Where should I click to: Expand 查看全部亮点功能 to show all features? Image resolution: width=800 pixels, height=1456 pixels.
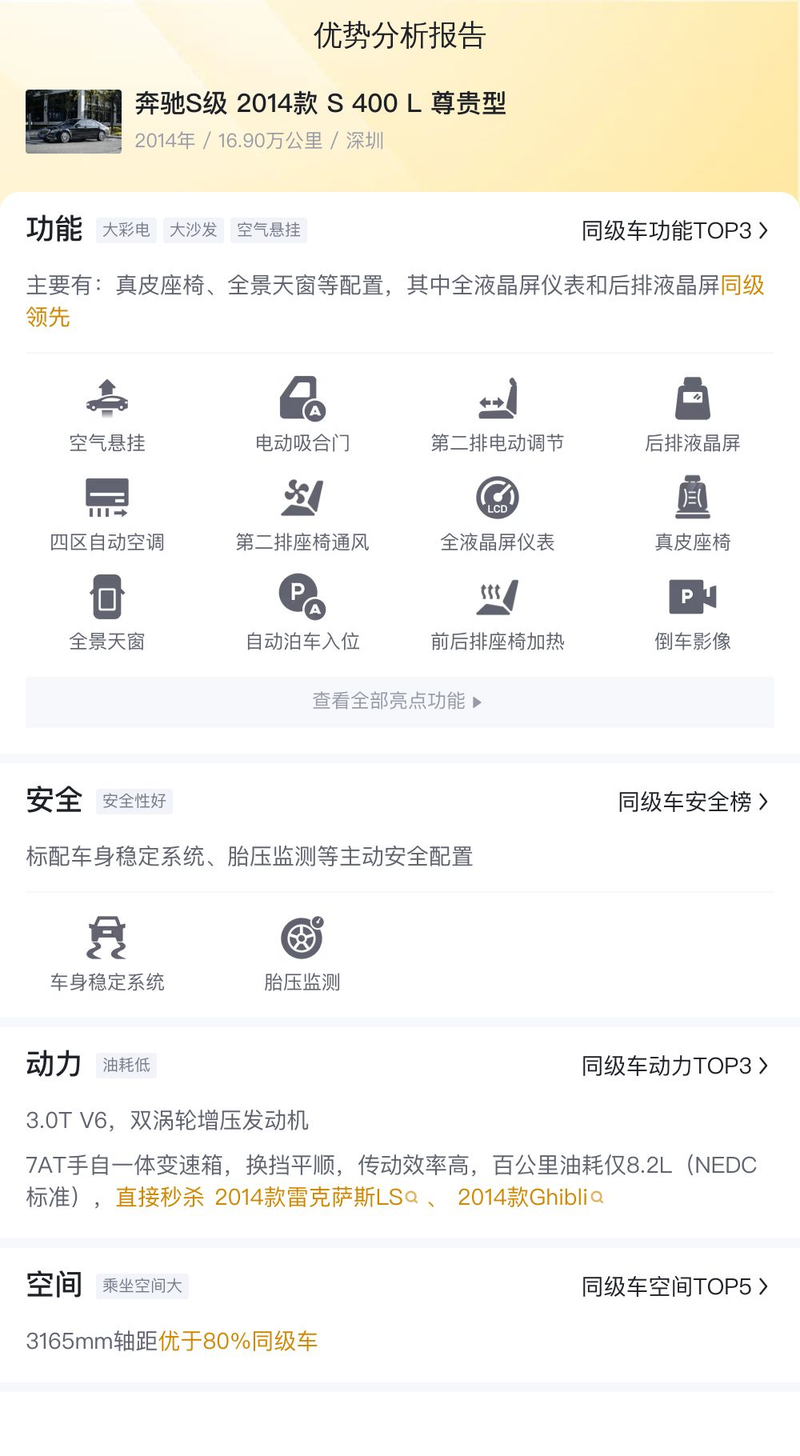(x=399, y=701)
